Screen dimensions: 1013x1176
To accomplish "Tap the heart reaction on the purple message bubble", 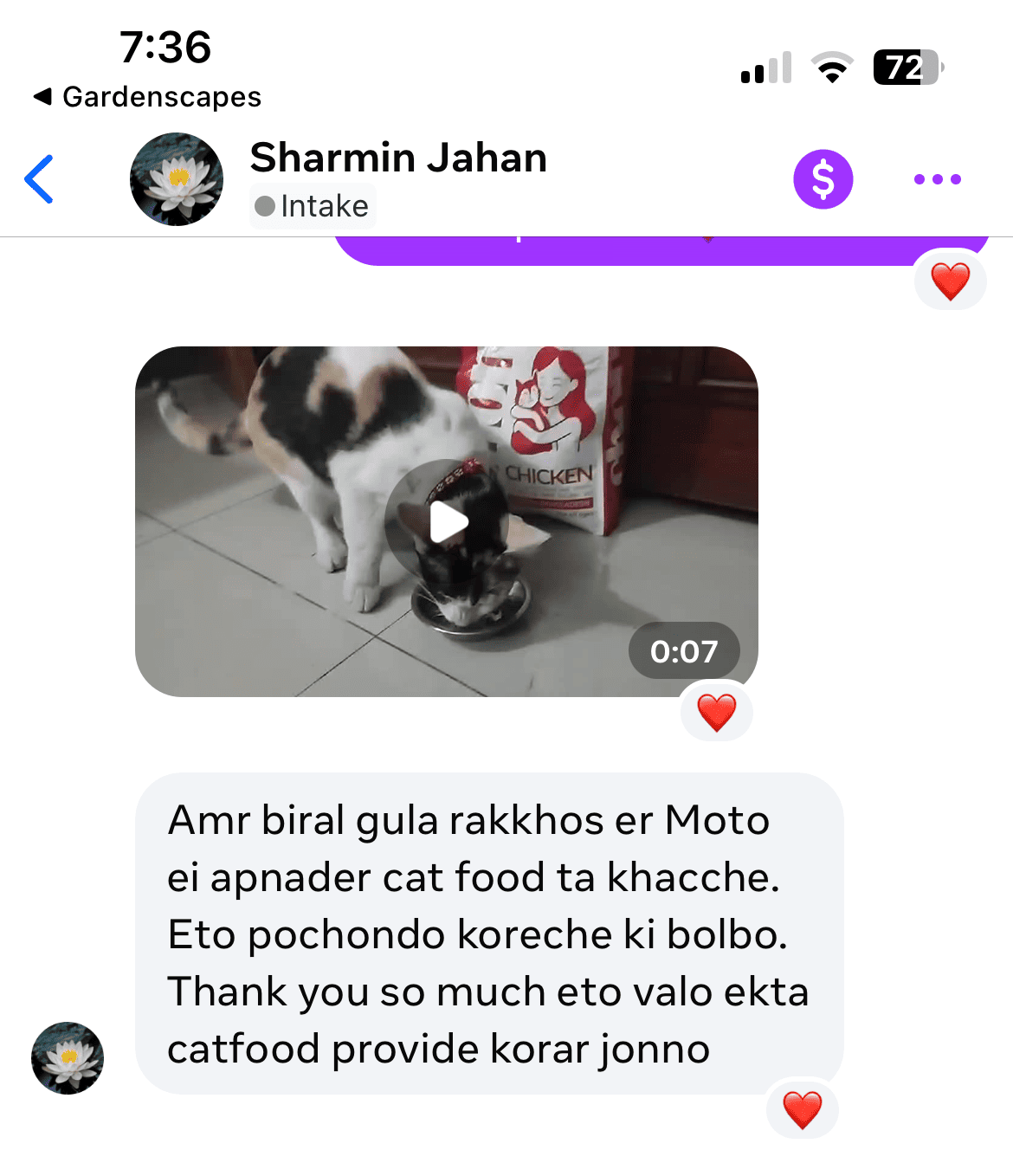I will (950, 281).
